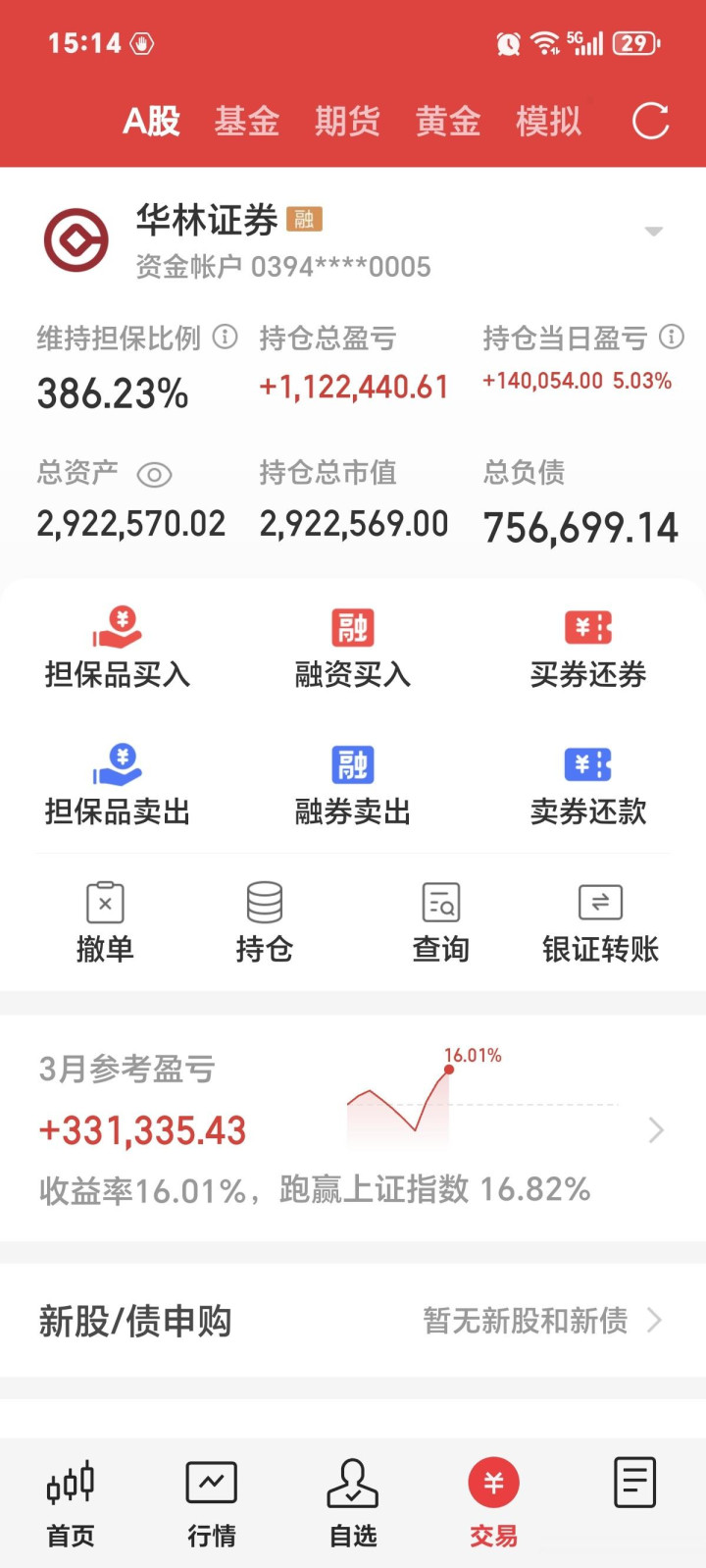This screenshot has height=1568, width=706.
Task: Select the 模拟 tab
Action: click(548, 122)
